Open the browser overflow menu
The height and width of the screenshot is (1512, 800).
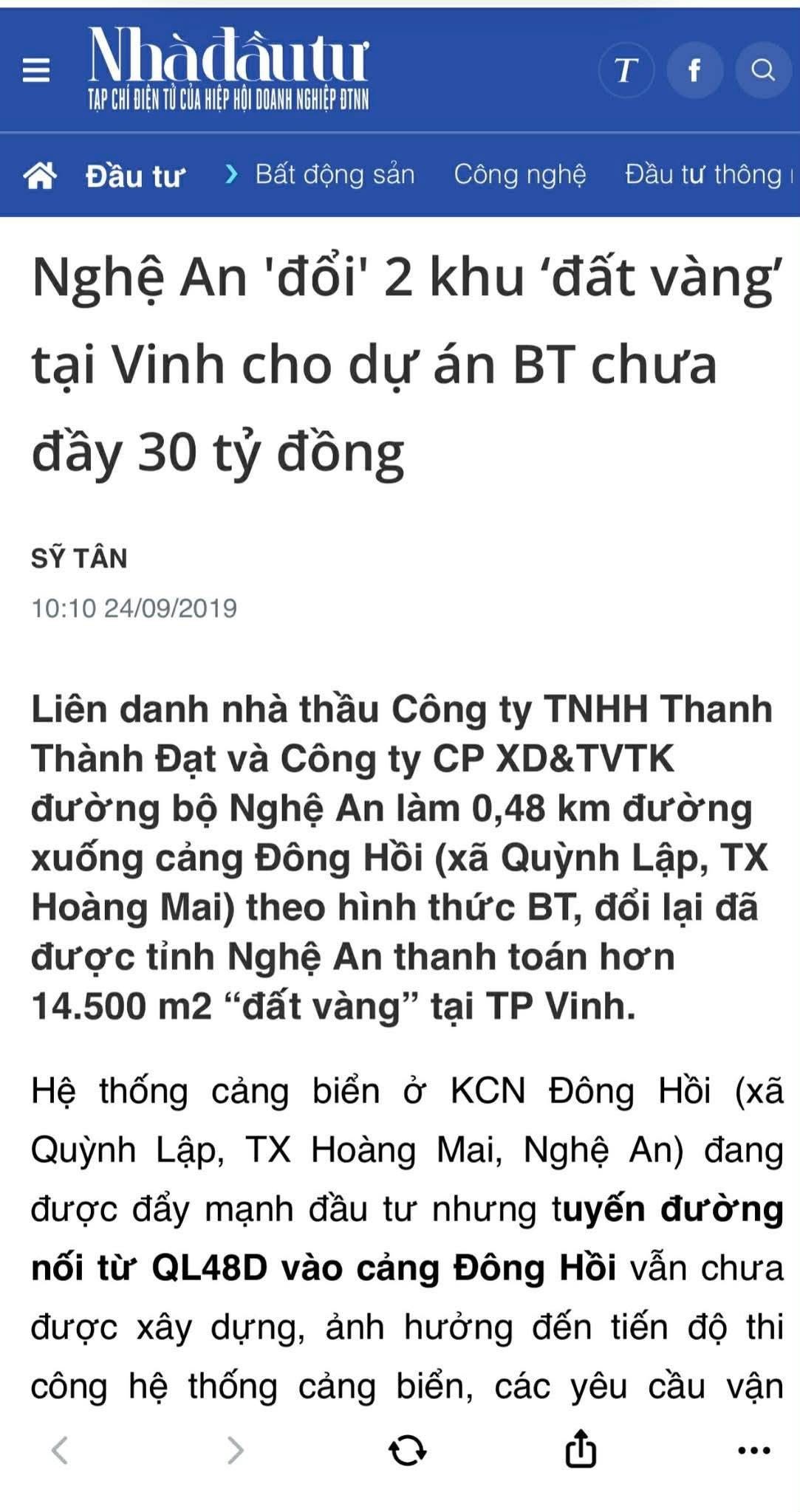[754, 1451]
